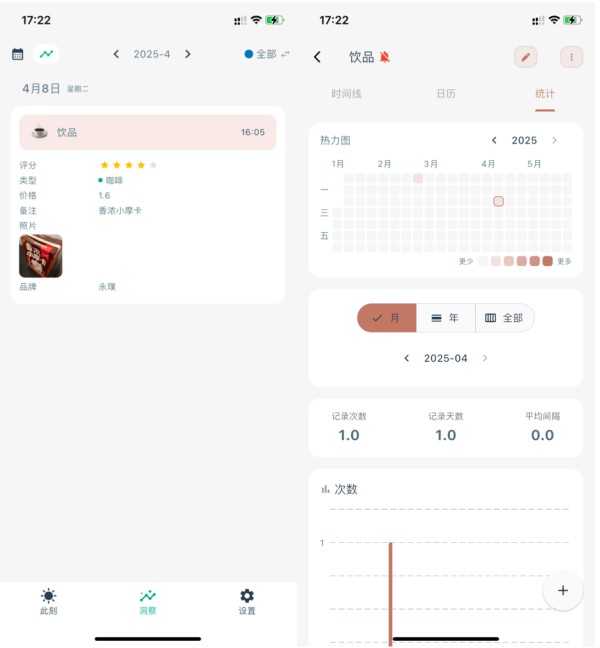Select the 全部 statistics range
Viewport: 600px width, 648px height.
tap(504, 318)
